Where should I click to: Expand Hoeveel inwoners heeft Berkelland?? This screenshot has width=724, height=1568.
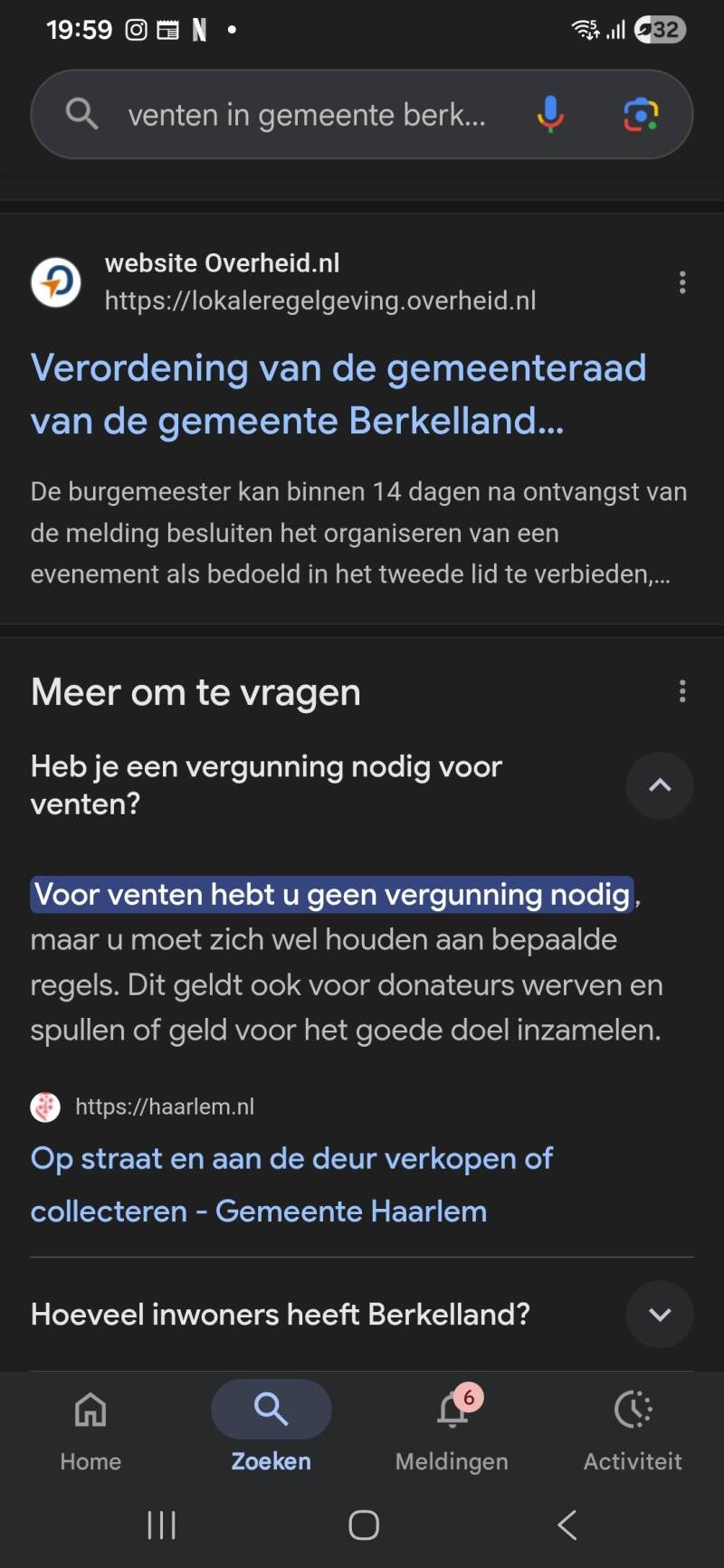[660, 1315]
